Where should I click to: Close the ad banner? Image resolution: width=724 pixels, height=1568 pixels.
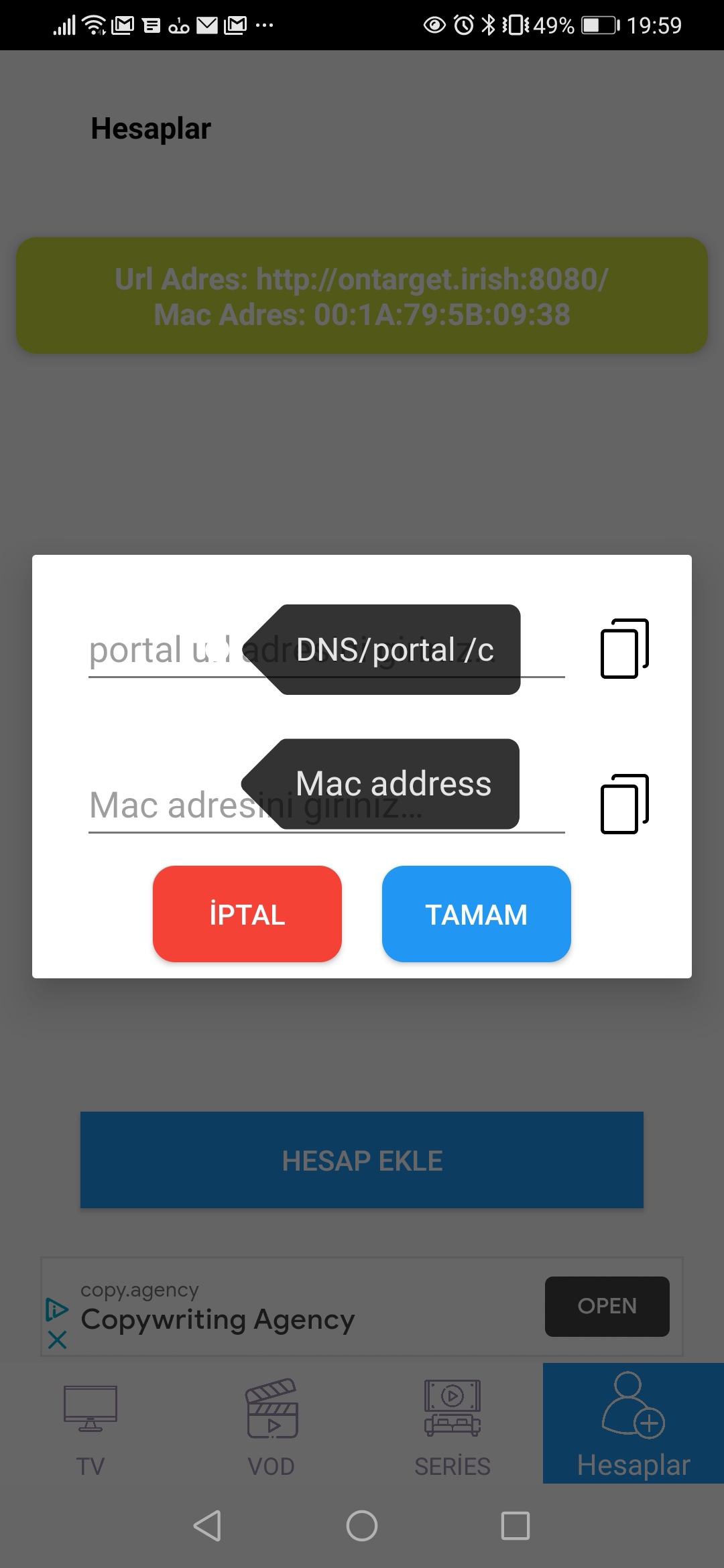coord(58,1340)
